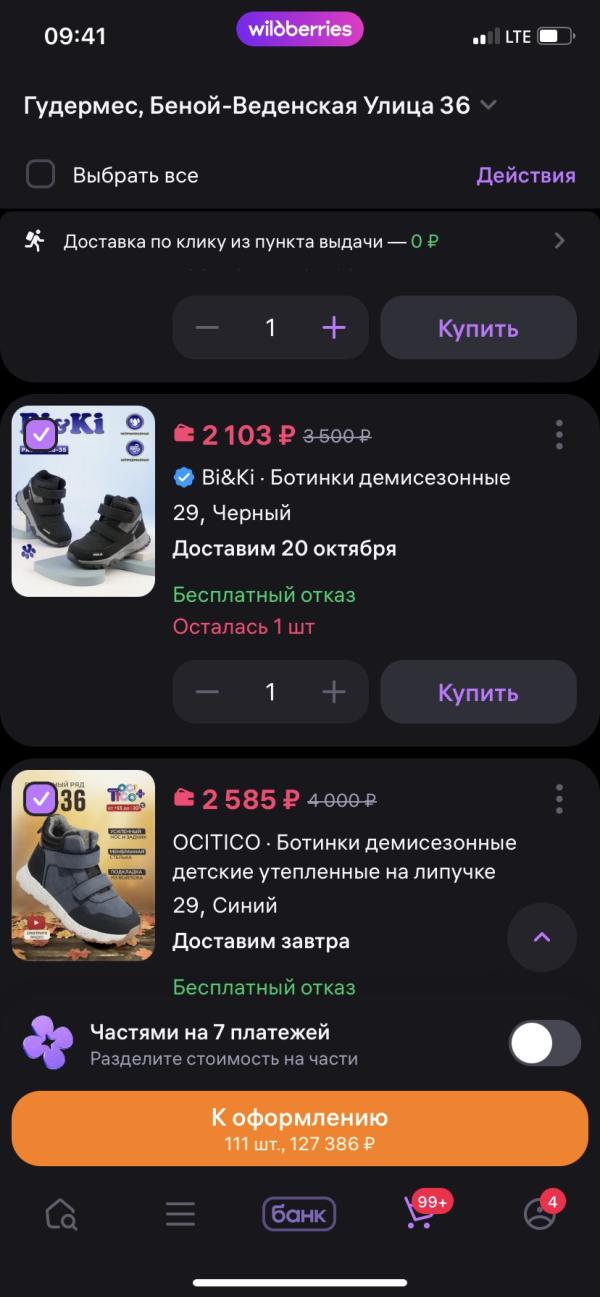Open the catalog menu tab
Screen dimensions: 600x1297
(180, 1214)
